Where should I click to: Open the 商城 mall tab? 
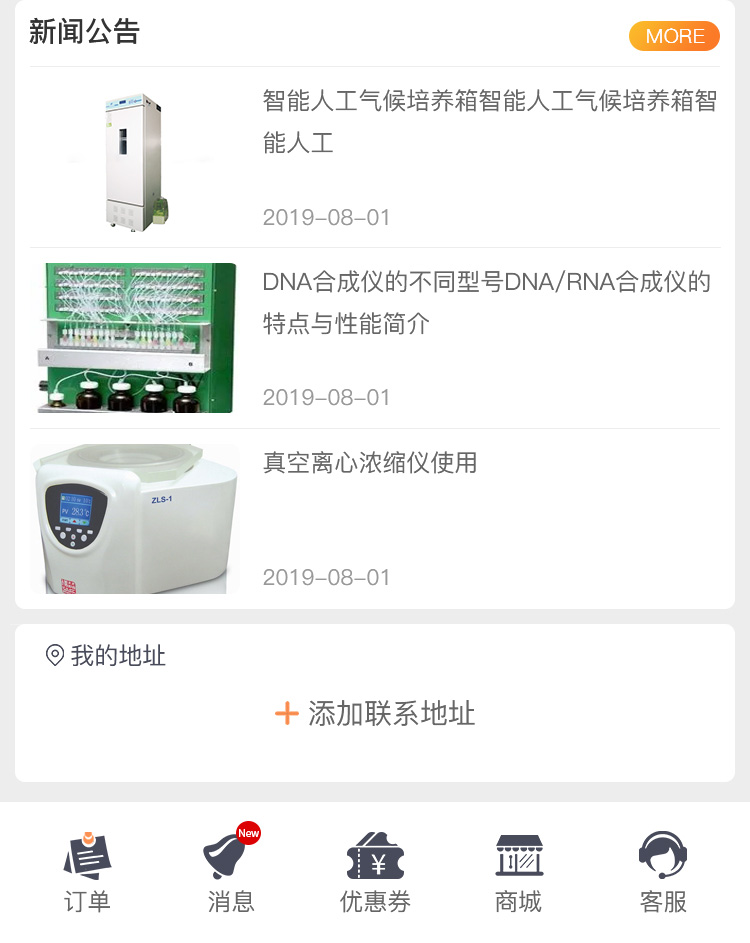519,872
